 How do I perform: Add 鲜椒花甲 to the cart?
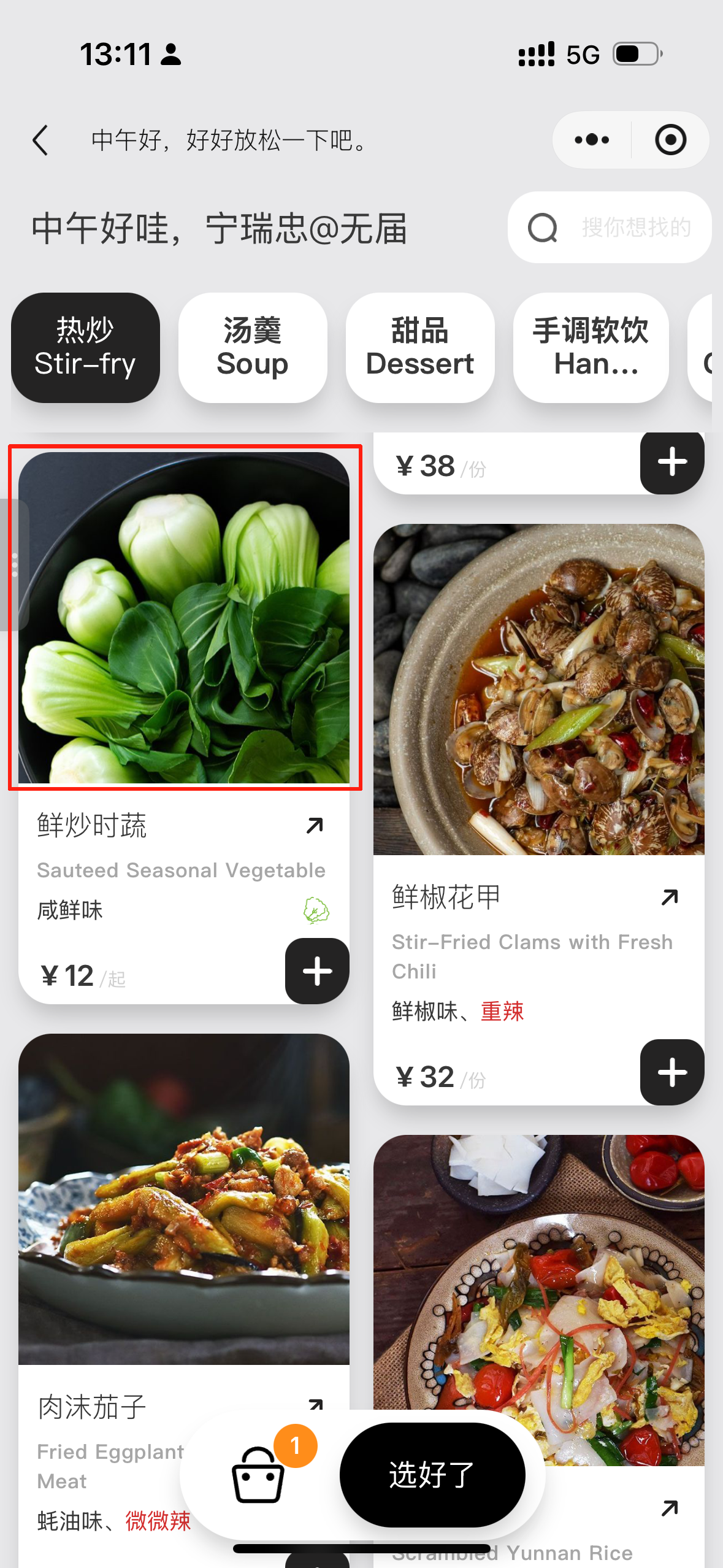pyautogui.click(x=672, y=1072)
